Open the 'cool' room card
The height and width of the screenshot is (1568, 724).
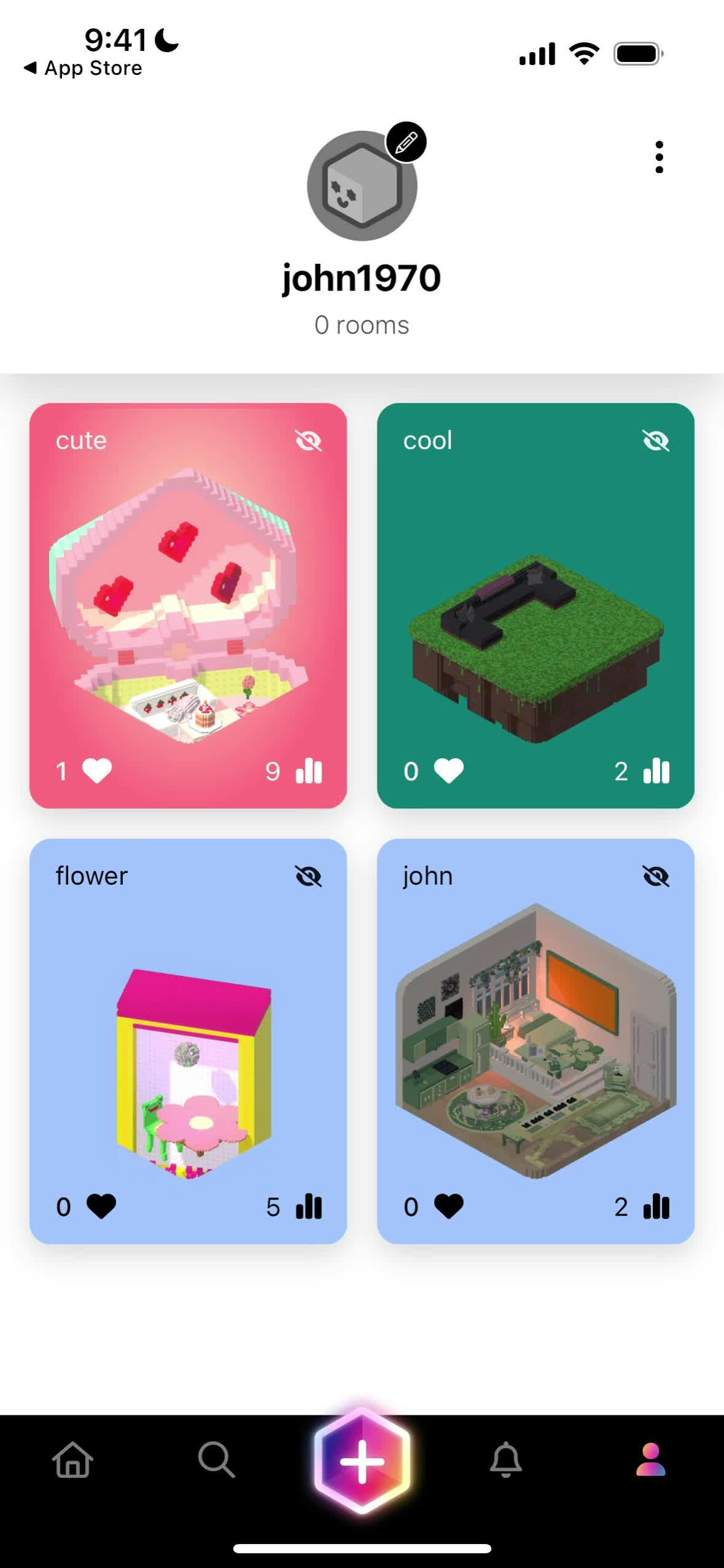tap(535, 605)
